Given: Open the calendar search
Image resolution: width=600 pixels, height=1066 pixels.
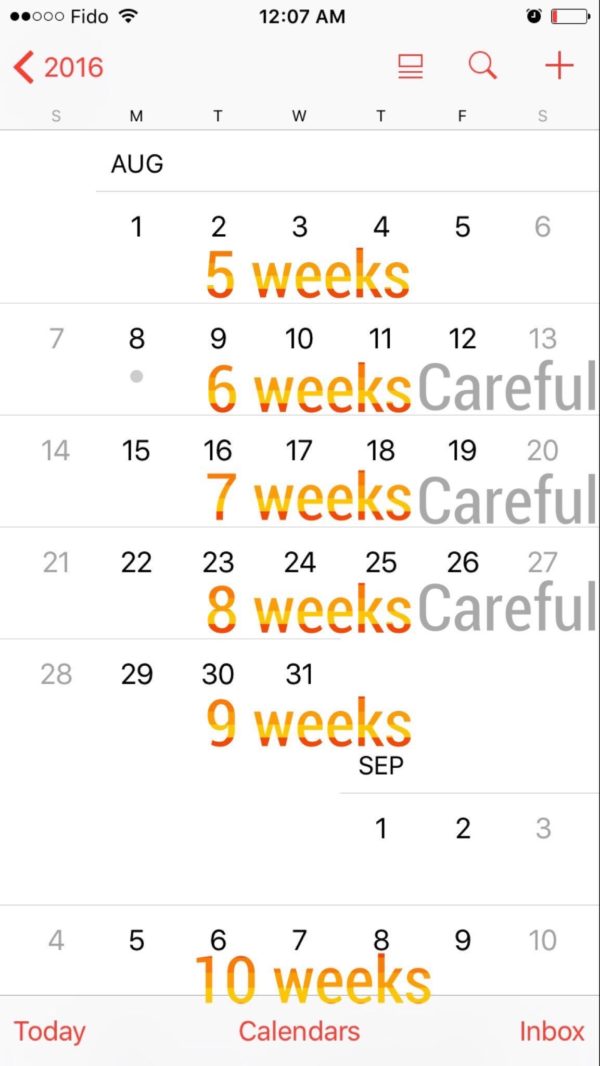Looking at the screenshot, I should [x=482, y=66].
